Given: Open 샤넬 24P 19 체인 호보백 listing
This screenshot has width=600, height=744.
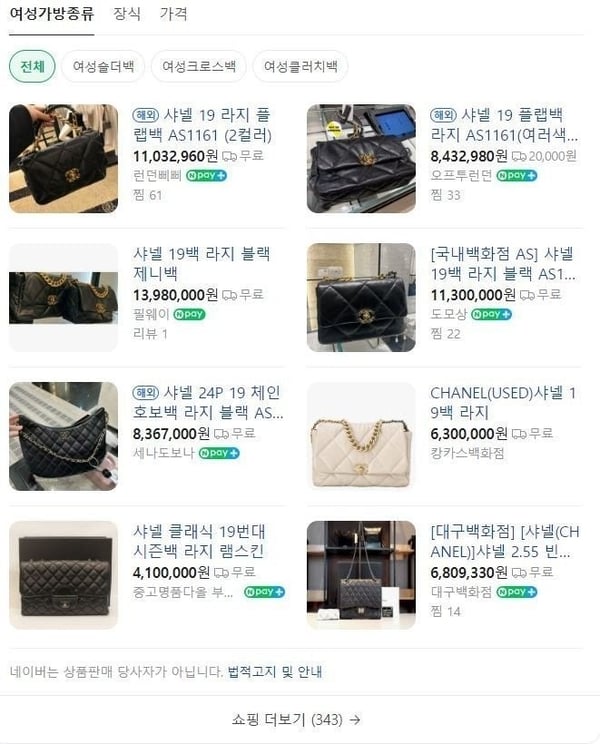Looking at the screenshot, I should point(208,402).
